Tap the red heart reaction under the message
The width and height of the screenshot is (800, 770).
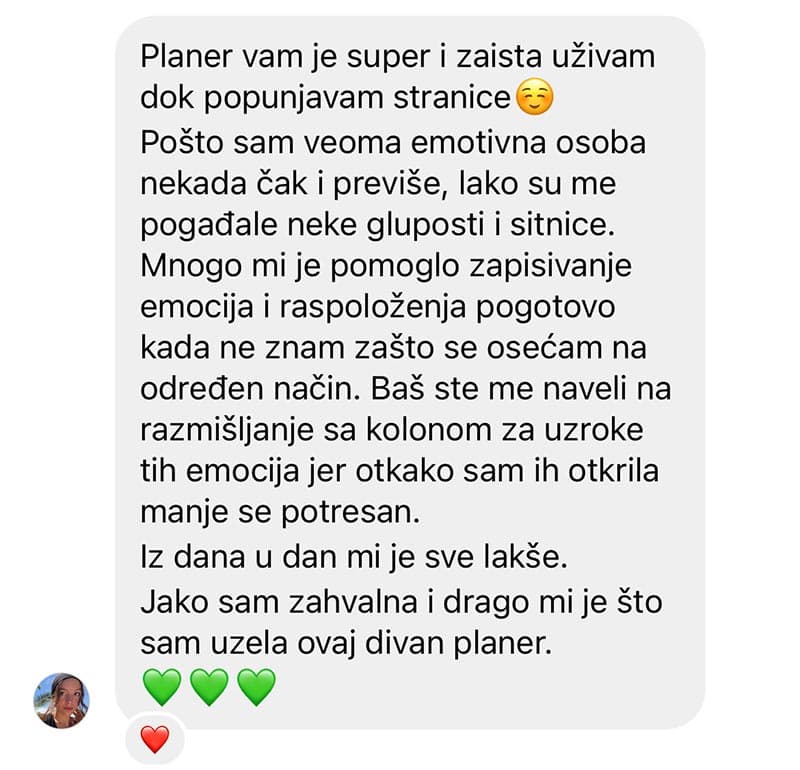click(x=155, y=740)
